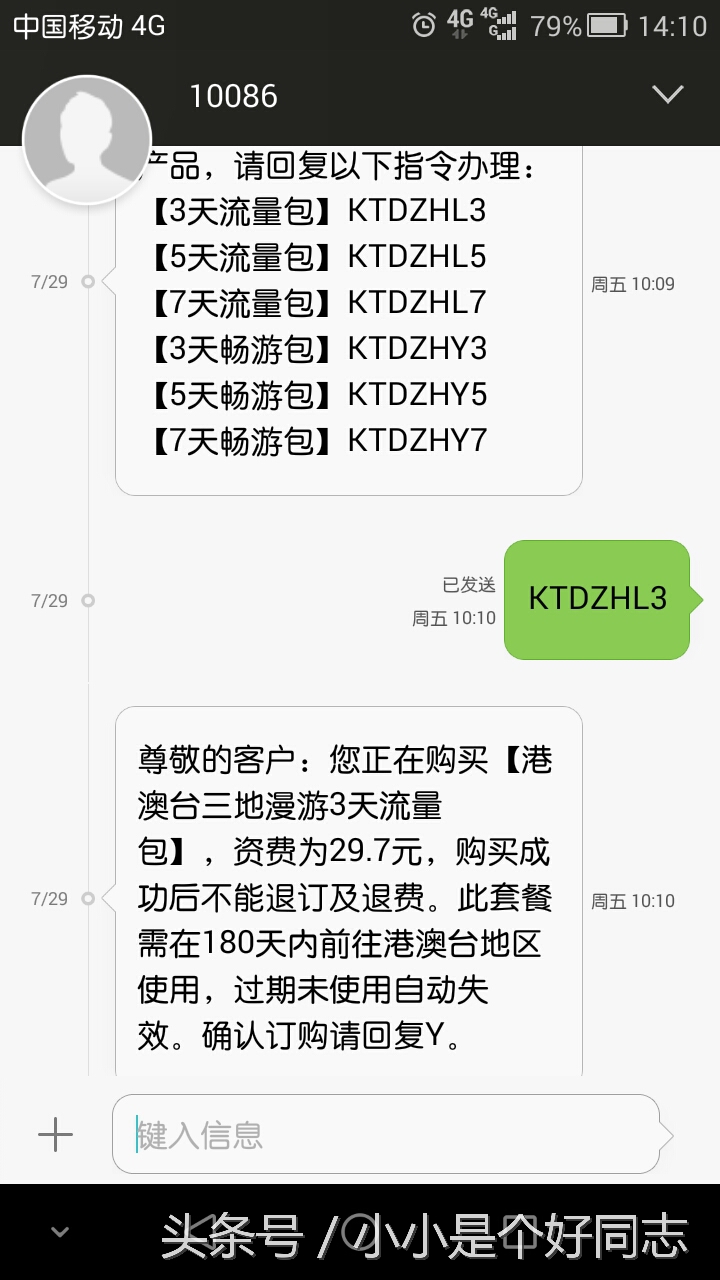
Task: Tap the 79% battery percentage text
Action: pos(553,27)
